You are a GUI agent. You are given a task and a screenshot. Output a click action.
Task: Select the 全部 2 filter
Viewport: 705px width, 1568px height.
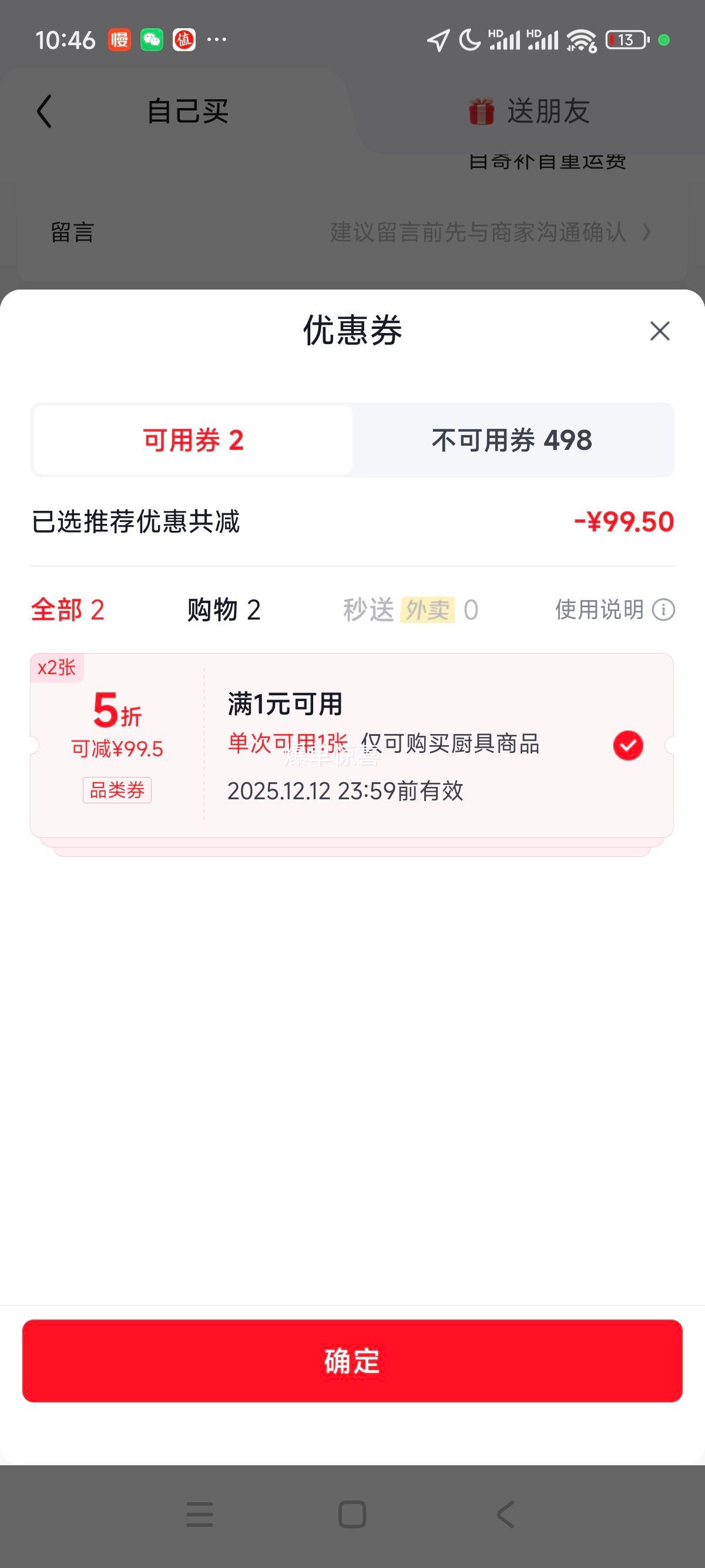point(68,610)
